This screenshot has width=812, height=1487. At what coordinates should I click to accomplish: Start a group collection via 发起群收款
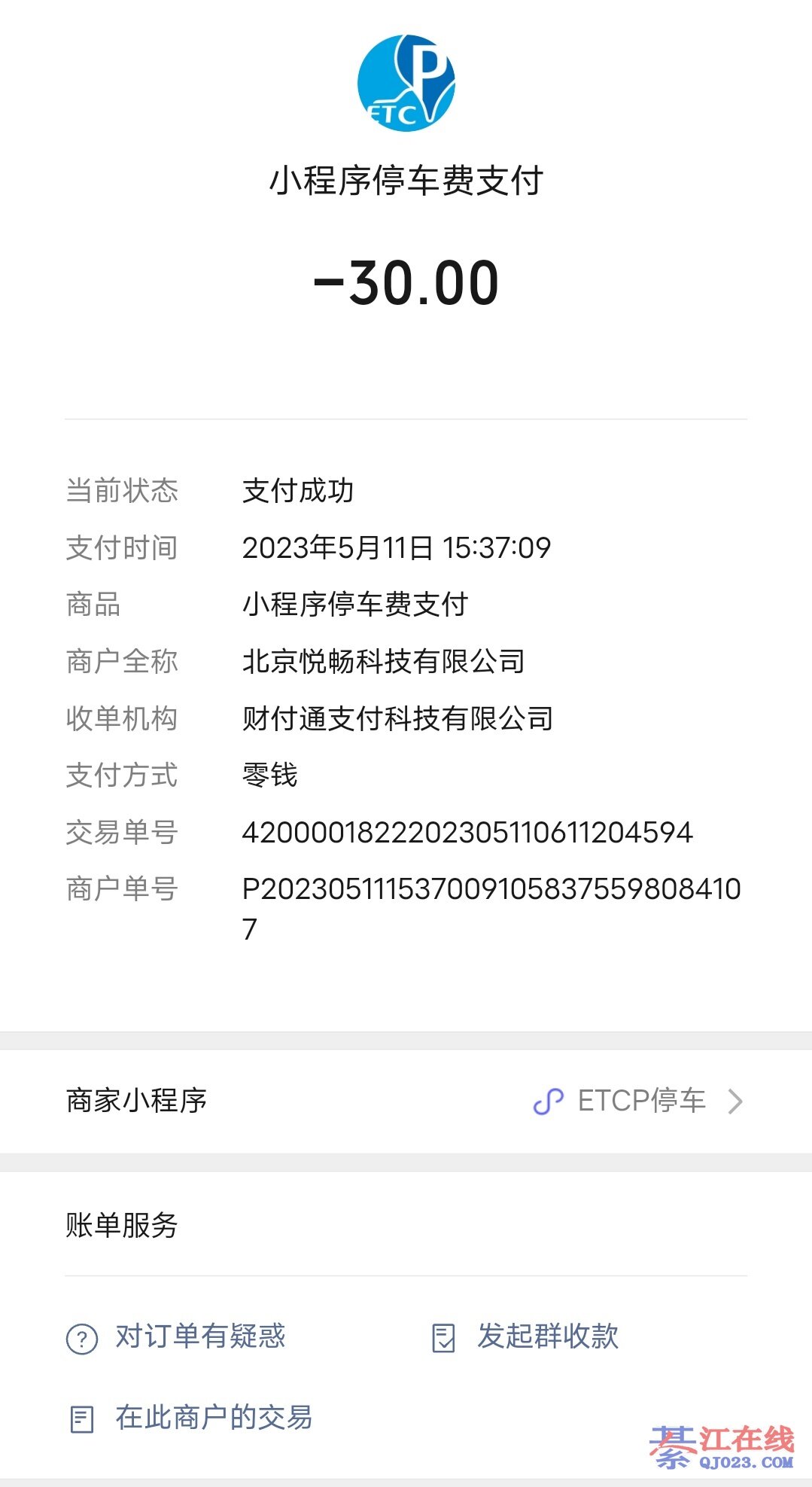[x=547, y=1336]
